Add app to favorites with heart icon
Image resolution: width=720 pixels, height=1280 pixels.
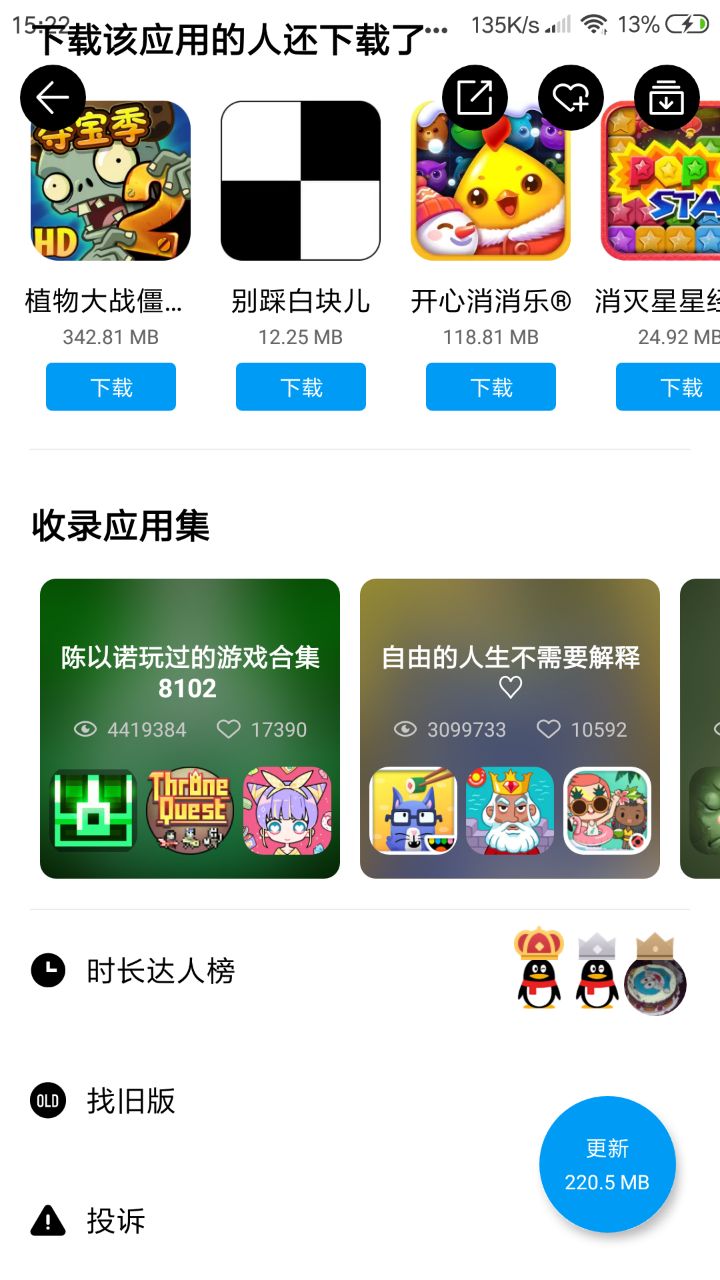[x=571, y=97]
